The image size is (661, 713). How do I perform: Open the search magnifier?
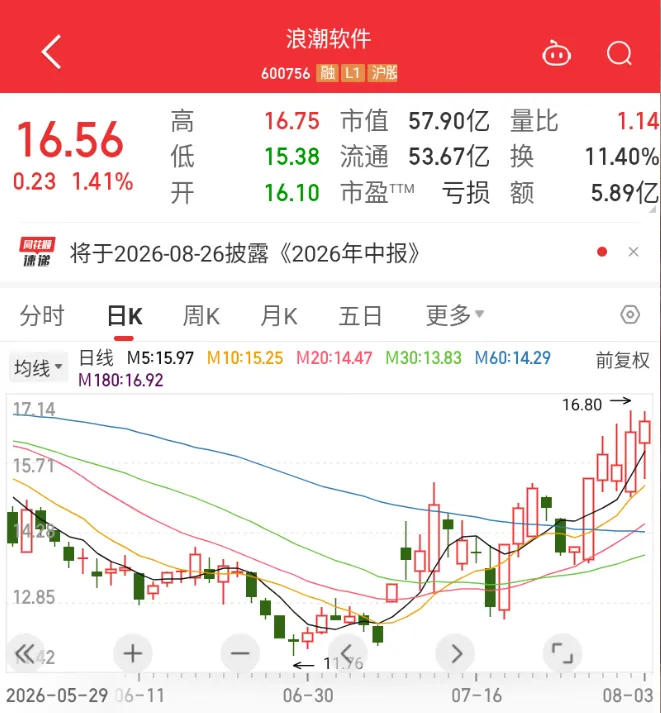coord(619,54)
